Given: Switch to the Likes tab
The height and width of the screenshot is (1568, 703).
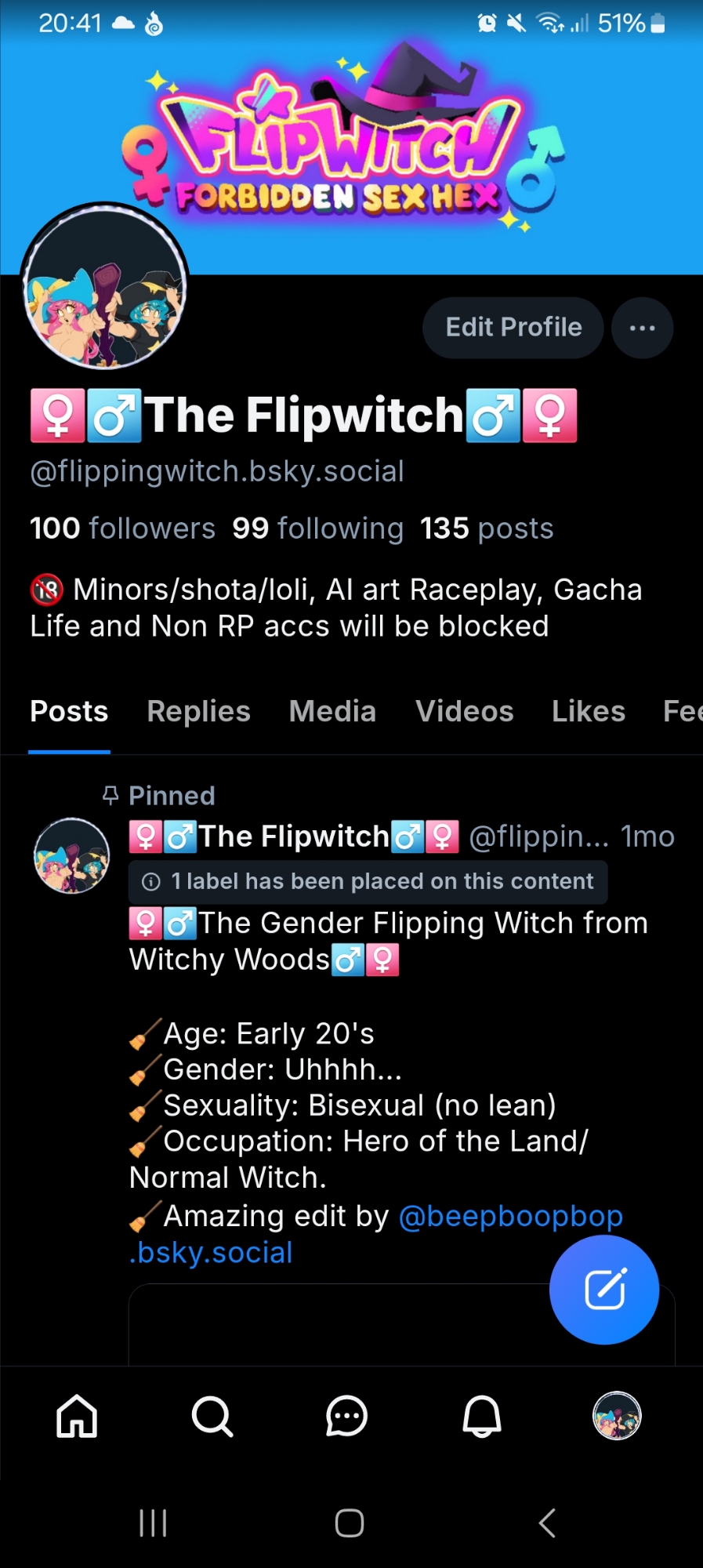Looking at the screenshot, I should pyautogui.click(x=588, y=711).
